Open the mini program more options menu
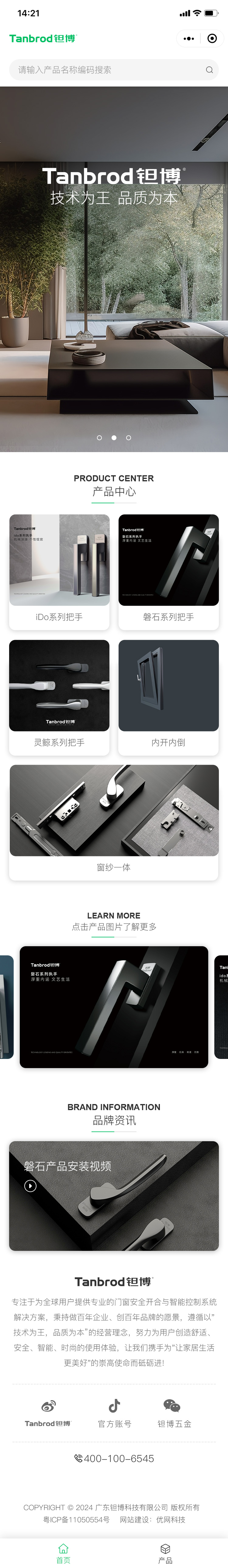 click(x=188, y=38)
